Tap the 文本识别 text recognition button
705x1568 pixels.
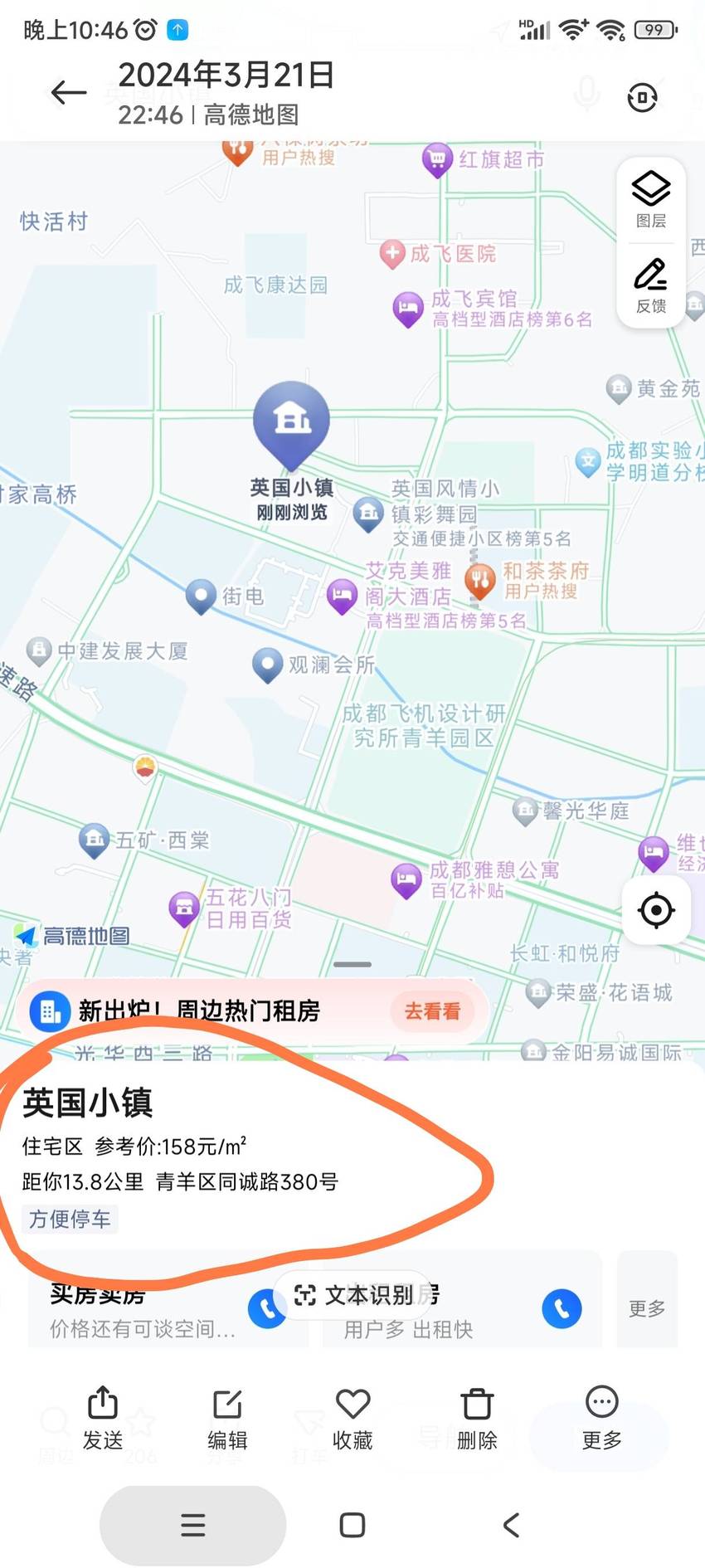tap(355, 1294)
